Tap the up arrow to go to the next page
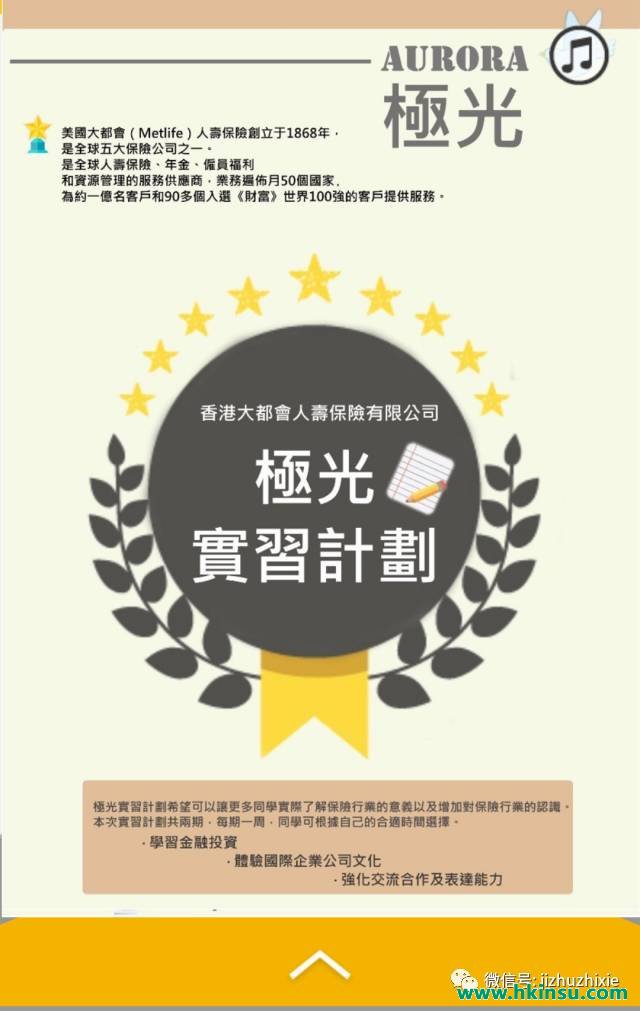 coord(320,965)
